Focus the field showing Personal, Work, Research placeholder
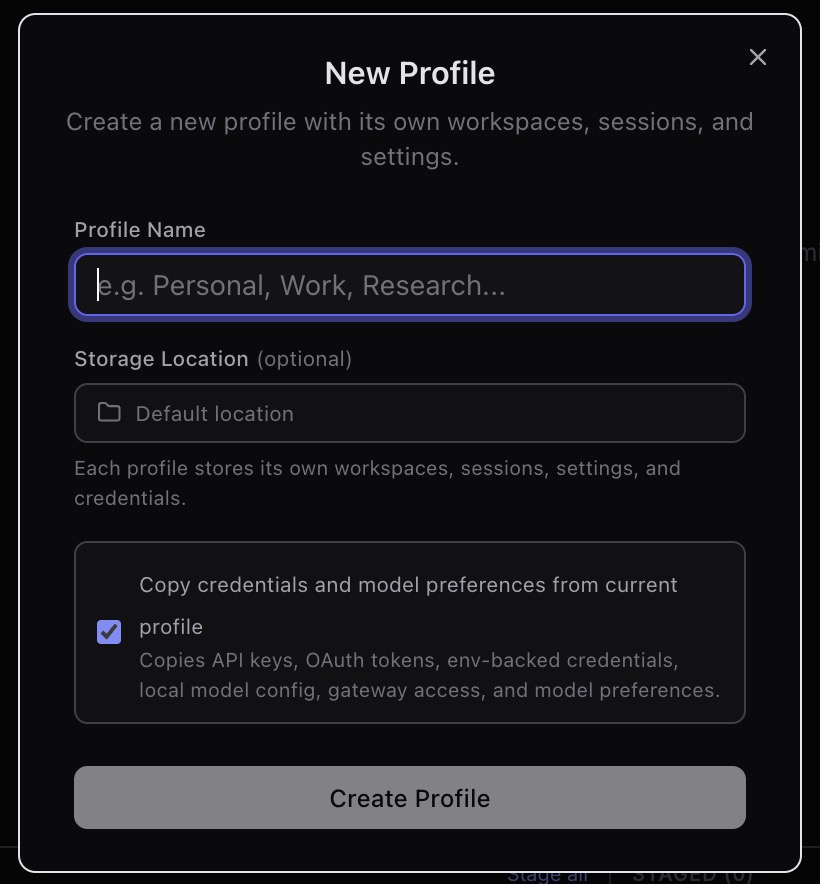This screenshot has height=884, width=820. (409, 285)
